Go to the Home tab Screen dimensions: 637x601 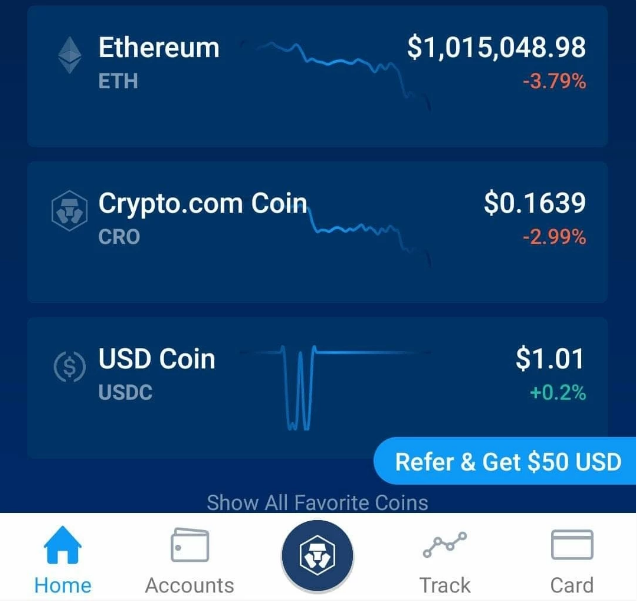coord(62,561)
